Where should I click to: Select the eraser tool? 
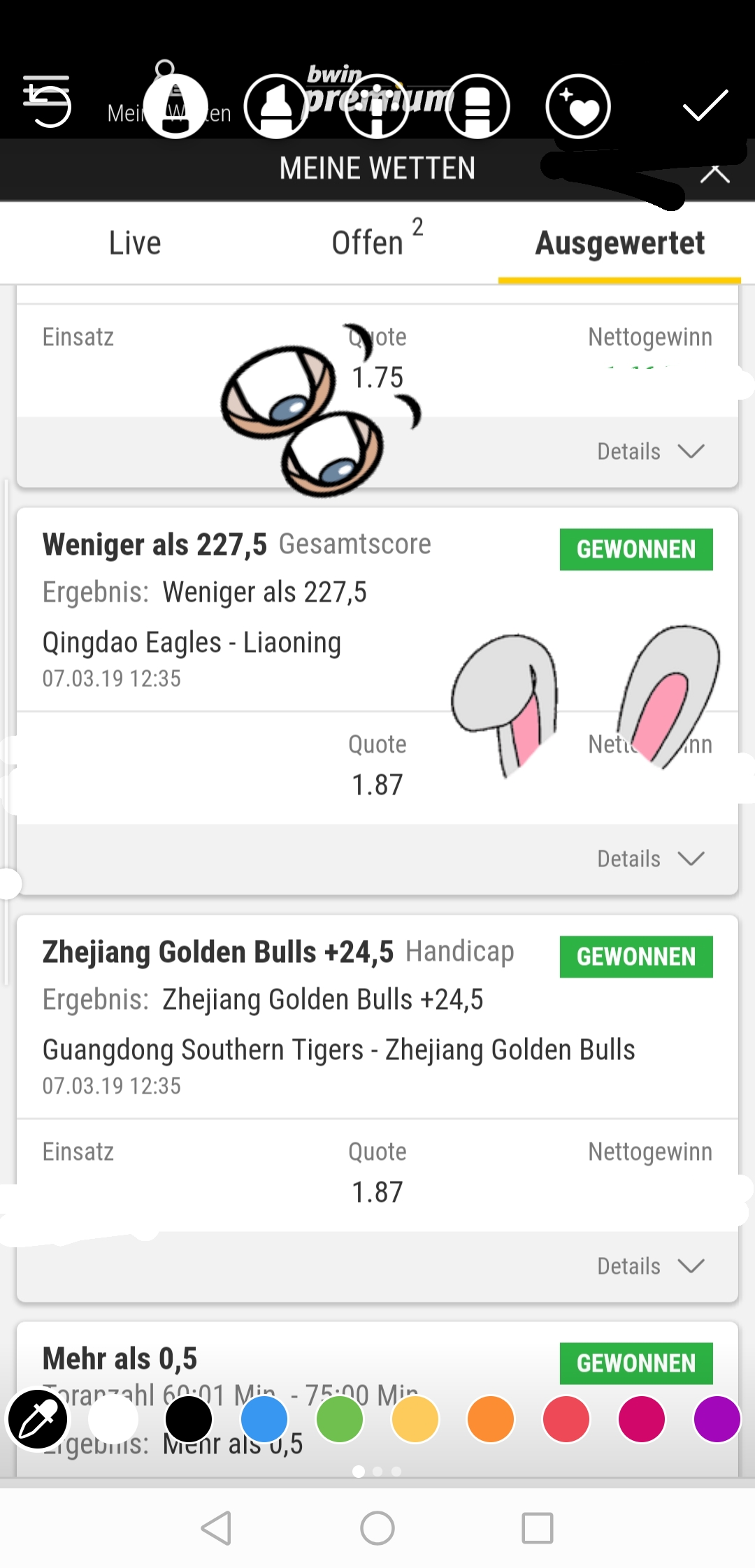click(477, 106)
